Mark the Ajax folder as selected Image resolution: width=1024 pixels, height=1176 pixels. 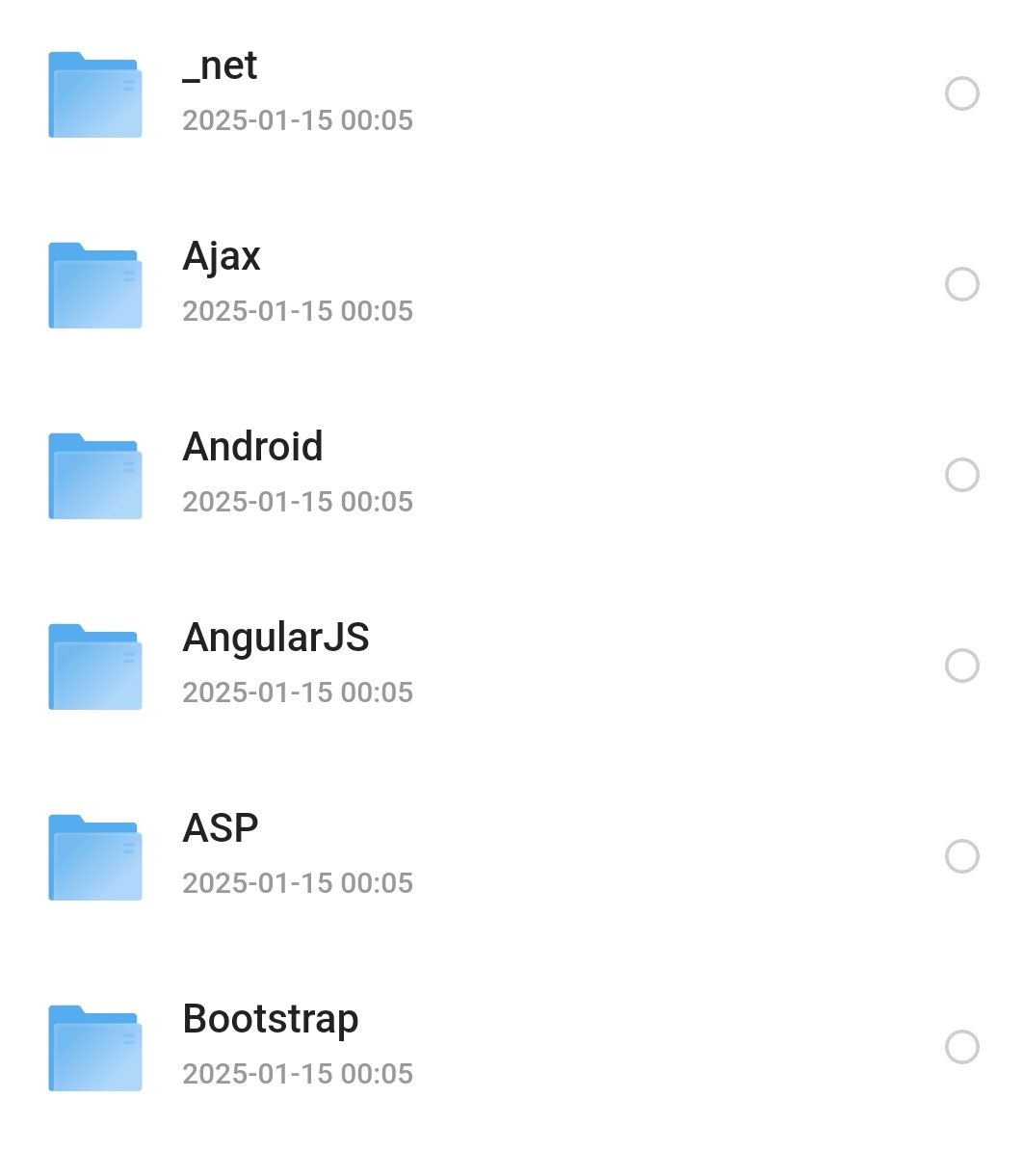click(961, 284)
